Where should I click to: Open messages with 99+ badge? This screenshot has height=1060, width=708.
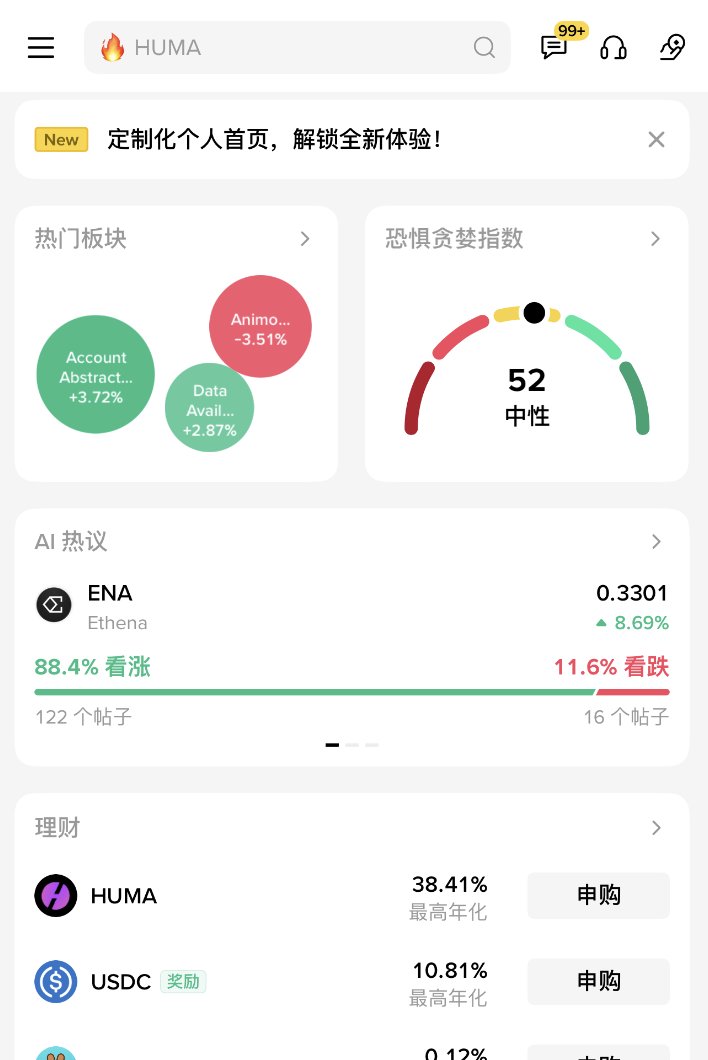554,47
